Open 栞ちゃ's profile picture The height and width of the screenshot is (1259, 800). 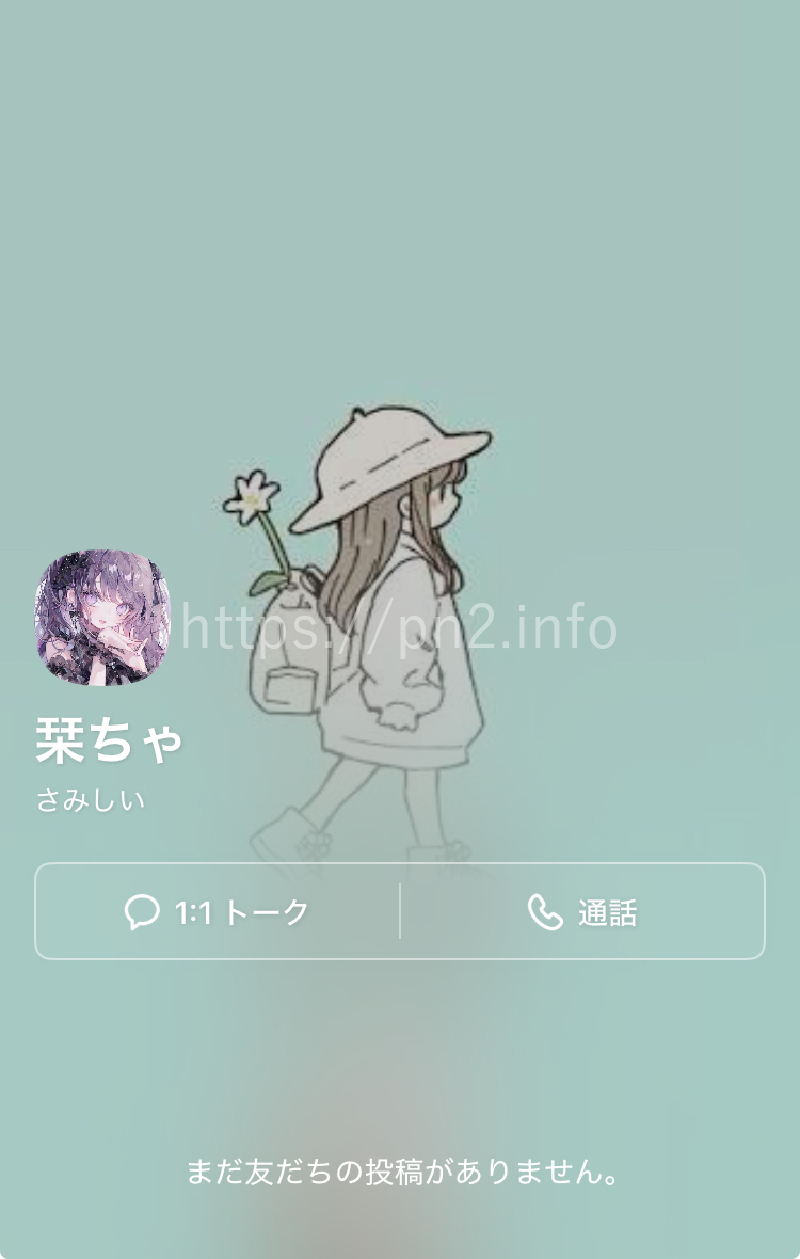(x=103, y=617)
